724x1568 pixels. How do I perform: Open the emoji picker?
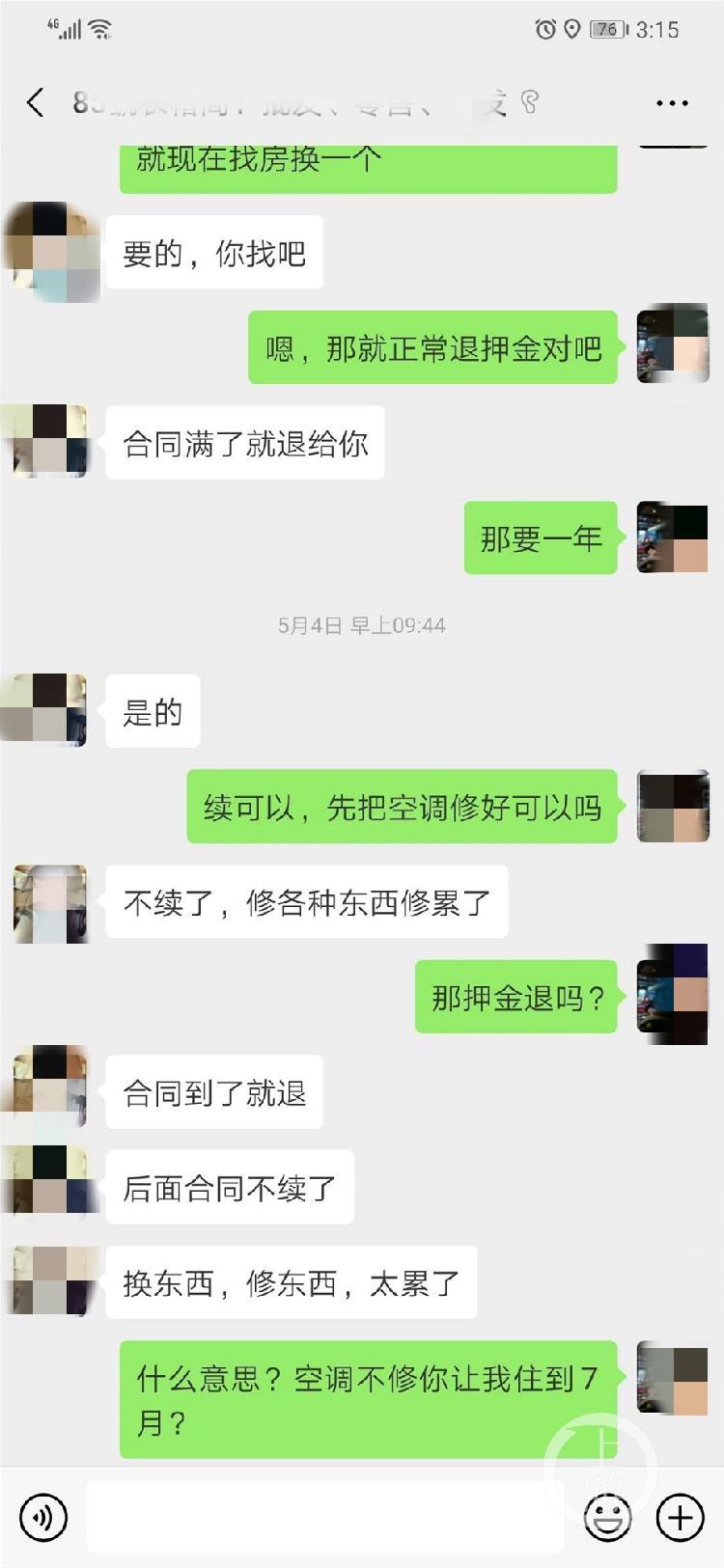tap(608, 1517)
